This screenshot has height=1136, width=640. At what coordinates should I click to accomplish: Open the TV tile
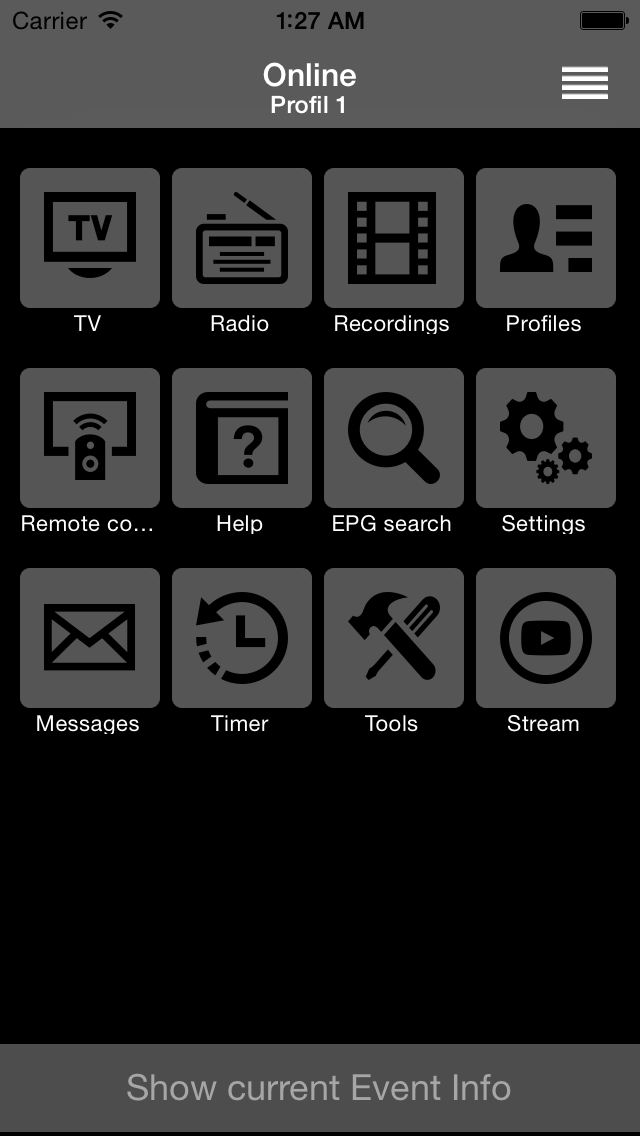(90, 238)
